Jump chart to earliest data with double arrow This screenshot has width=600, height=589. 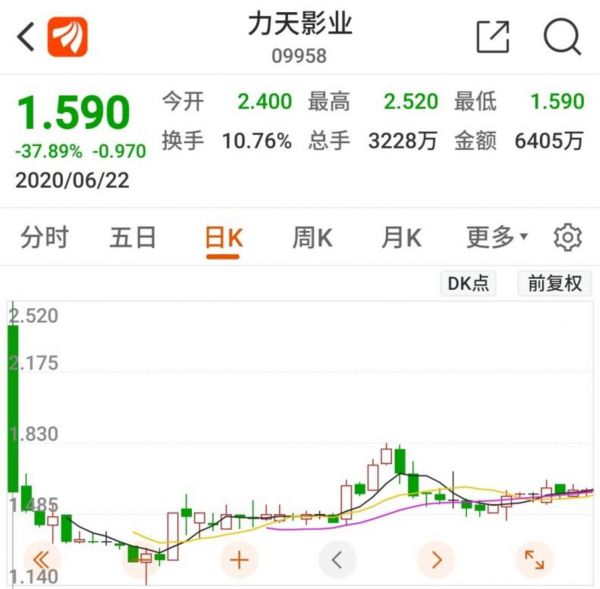pyautogui.click(x=41, y=559)
